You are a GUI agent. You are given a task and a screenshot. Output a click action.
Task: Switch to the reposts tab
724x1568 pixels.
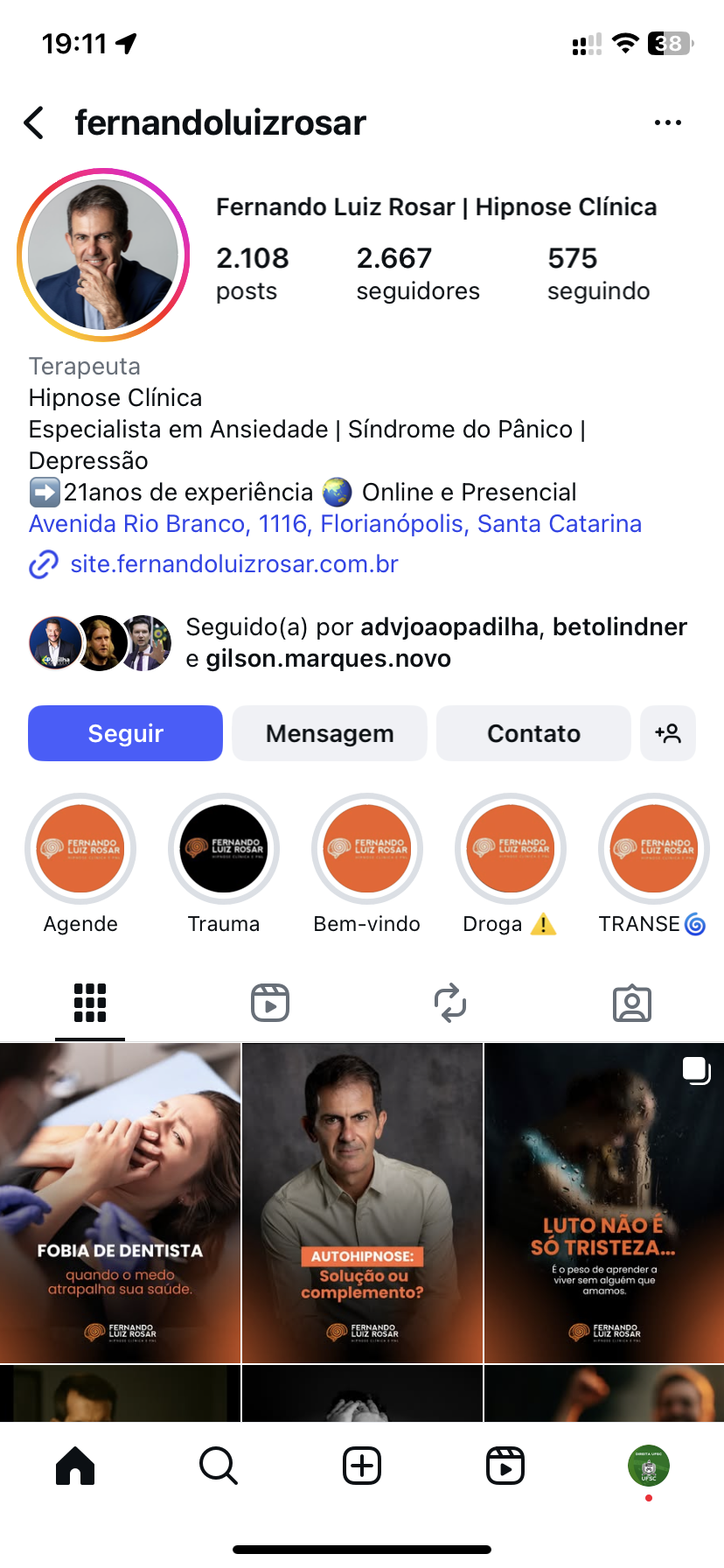pyautogui.click(x=450, y=1003)
